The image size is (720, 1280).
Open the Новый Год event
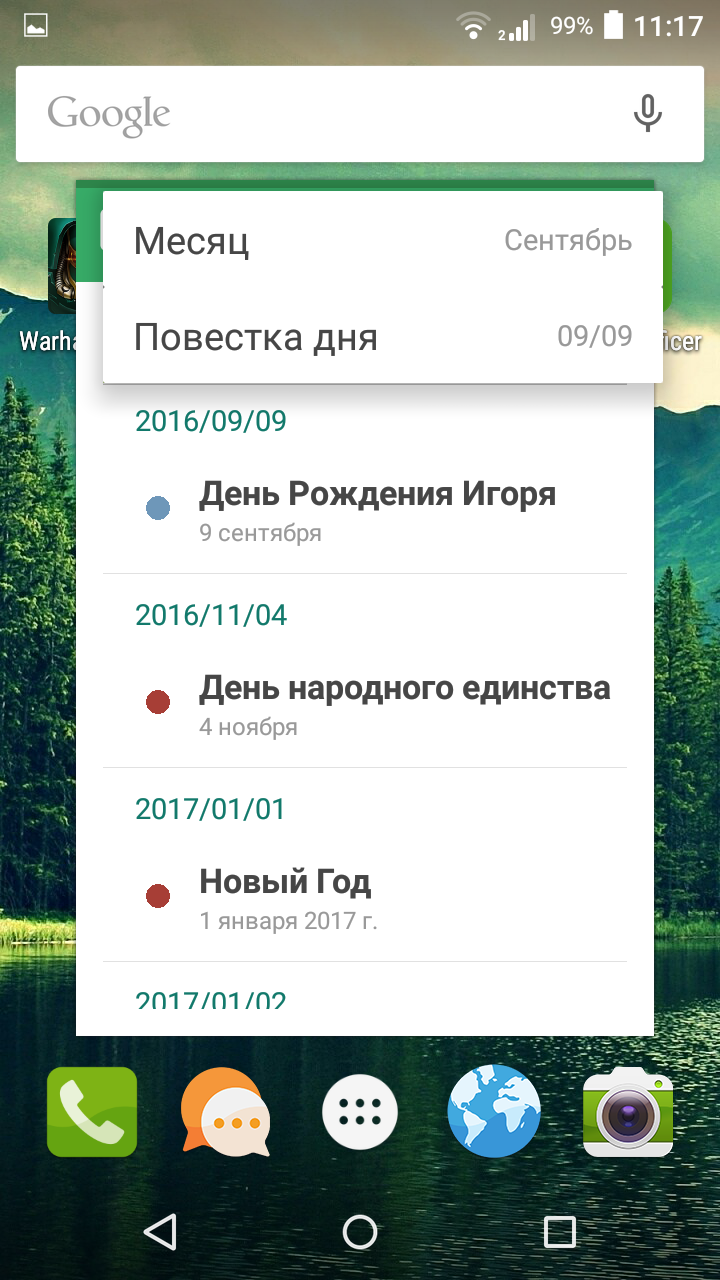(365, 899)
